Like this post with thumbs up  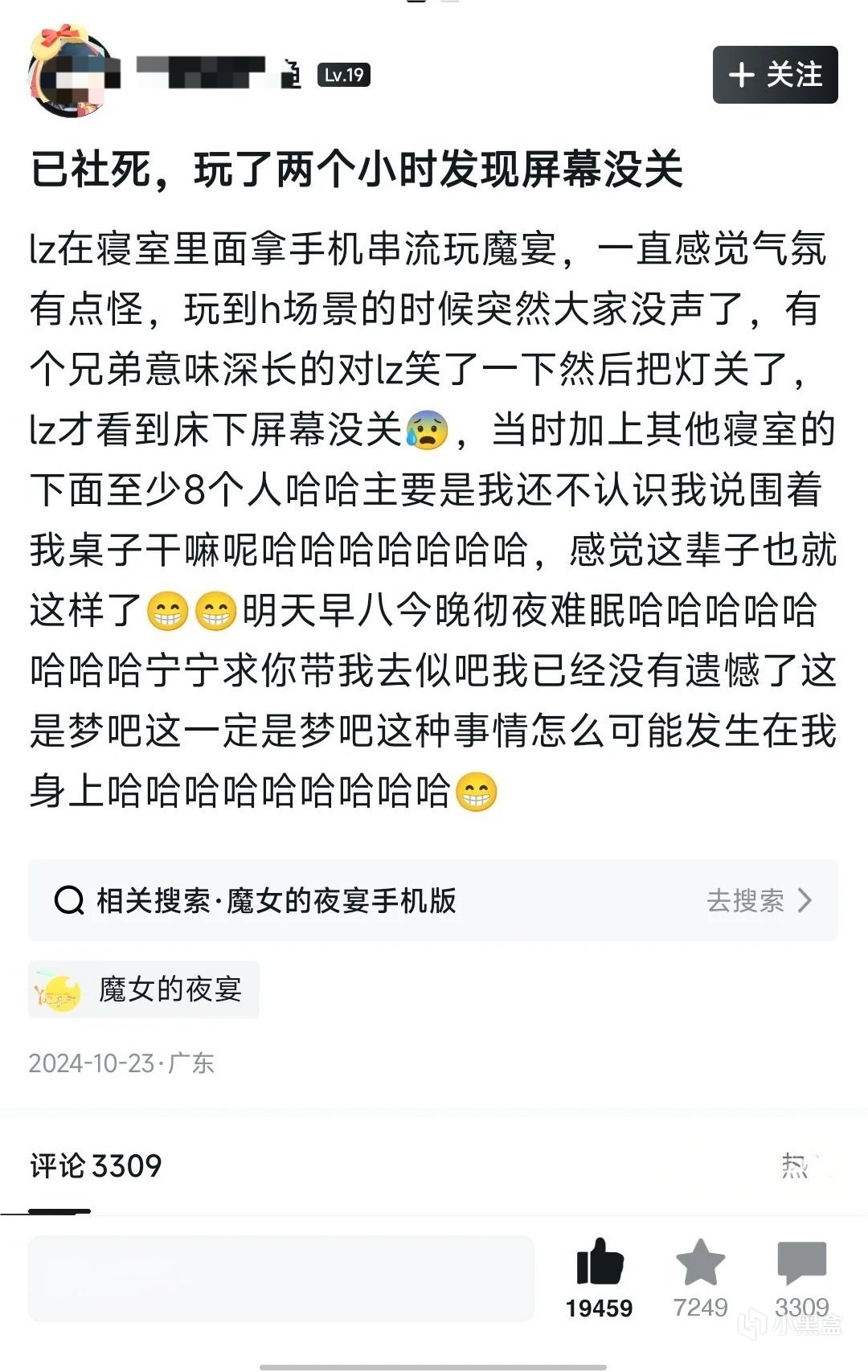[x=600, y=1264]
